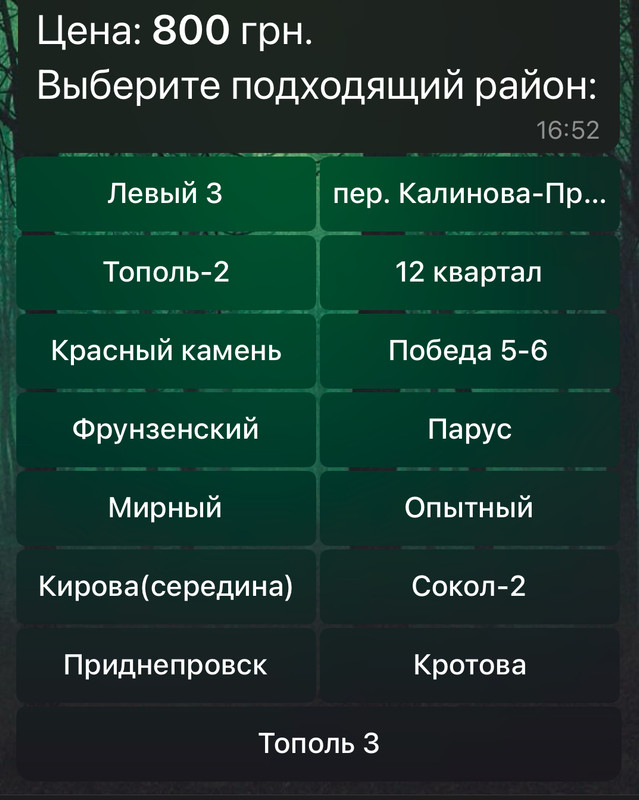639x800 pixels.
Task: Select the Левый 3 district
Action: click(165, 194)
